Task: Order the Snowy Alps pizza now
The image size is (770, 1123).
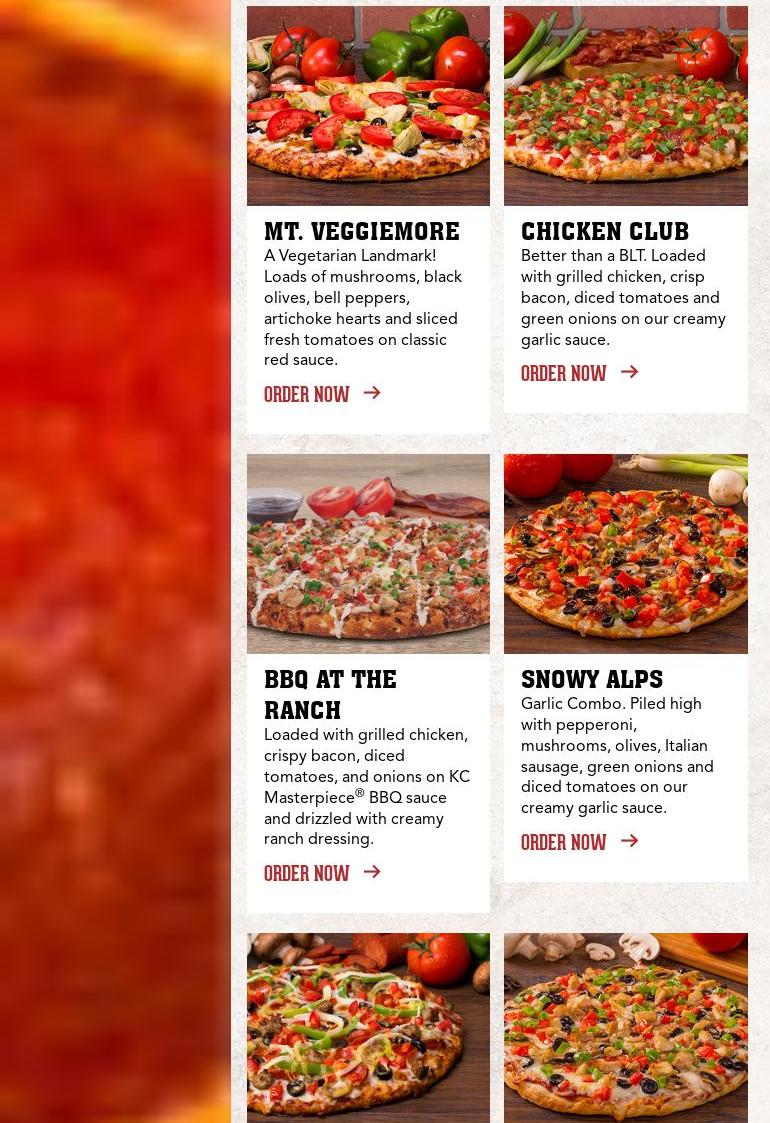Action: click(578, 842)
